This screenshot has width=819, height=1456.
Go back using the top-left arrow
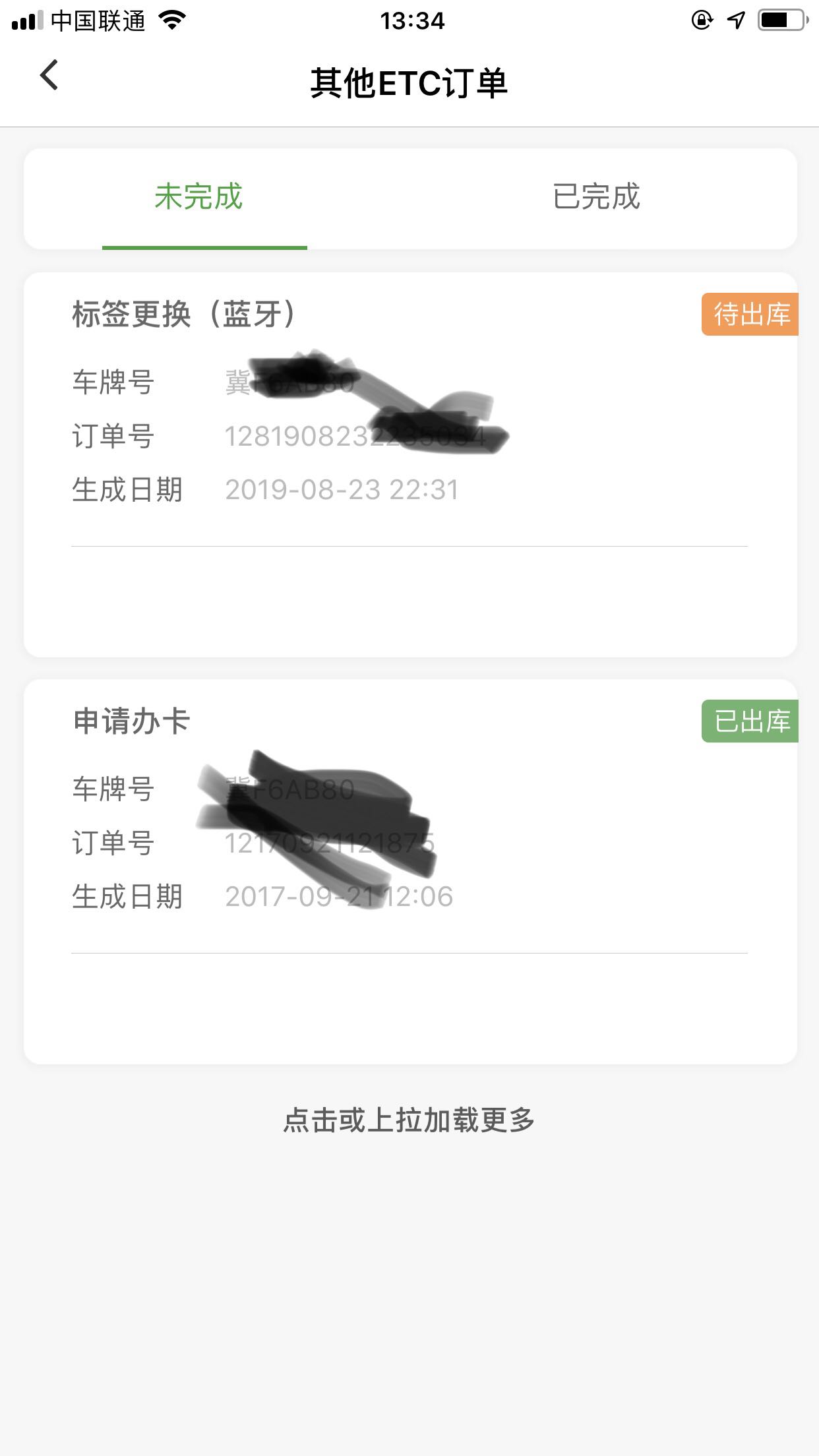(x=49, y=75)
